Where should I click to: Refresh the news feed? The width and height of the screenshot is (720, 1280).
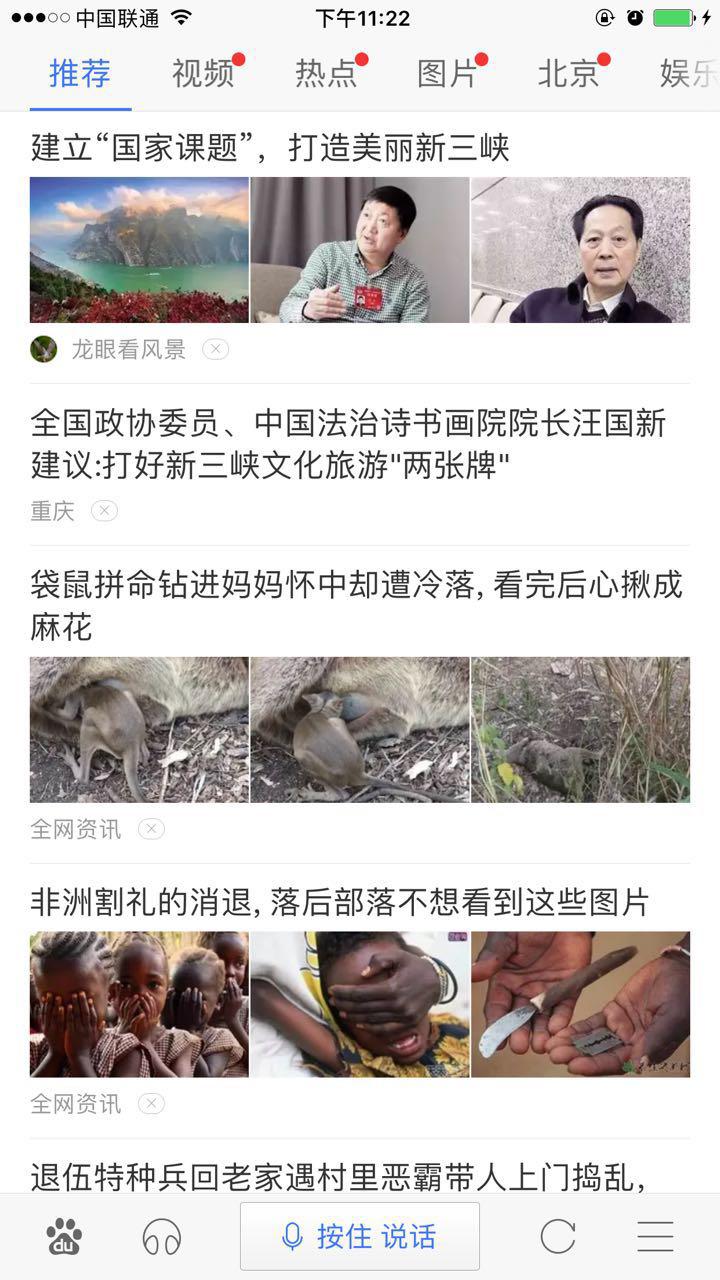click(558, 1237)
